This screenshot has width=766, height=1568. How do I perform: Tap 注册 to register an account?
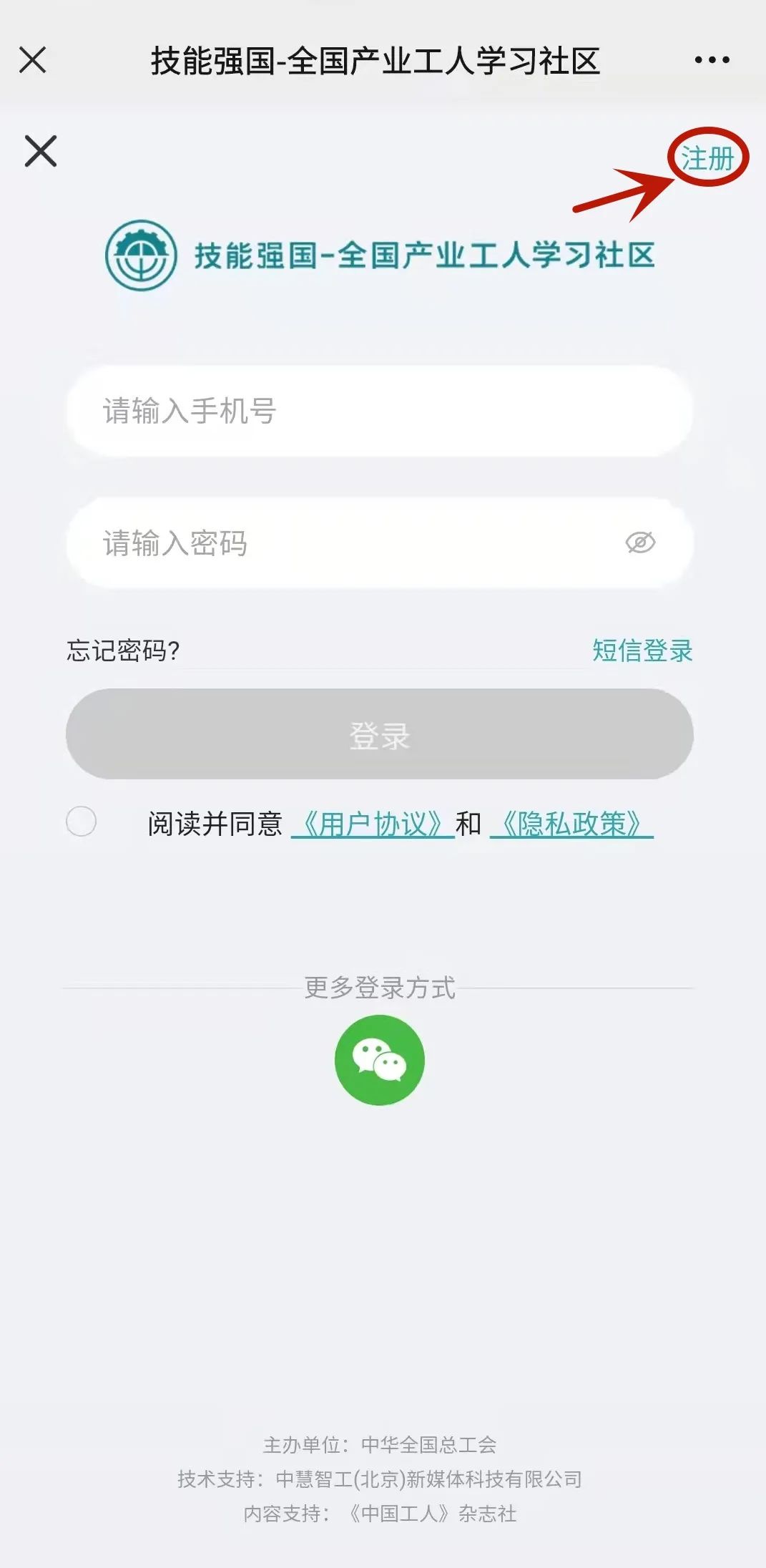tap(707, 158)
